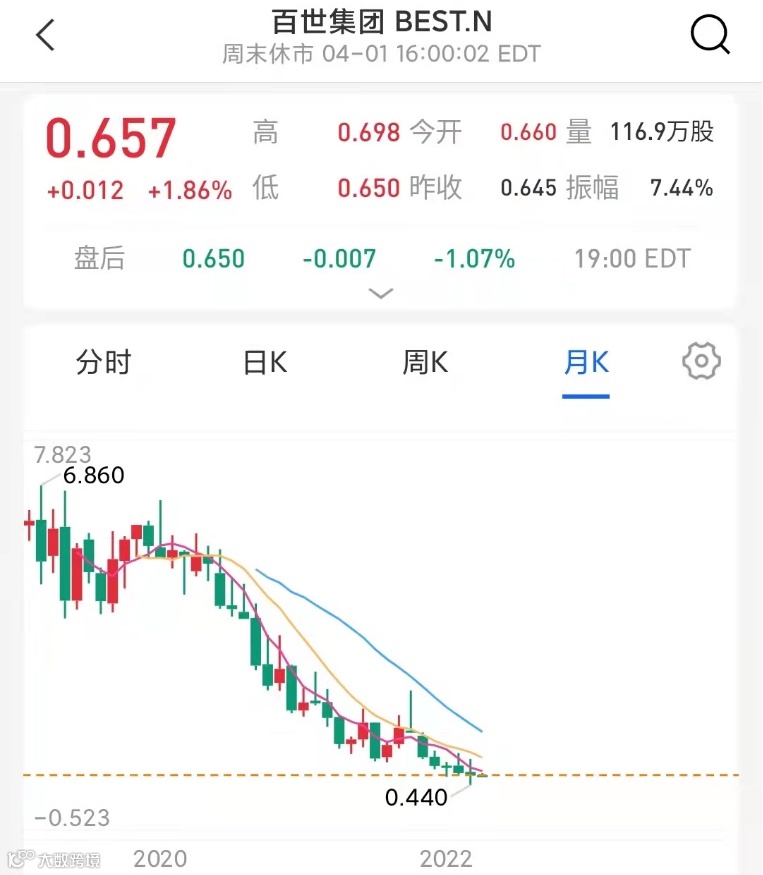Switch to the 分时 chart tab

(x=104, y=362)
